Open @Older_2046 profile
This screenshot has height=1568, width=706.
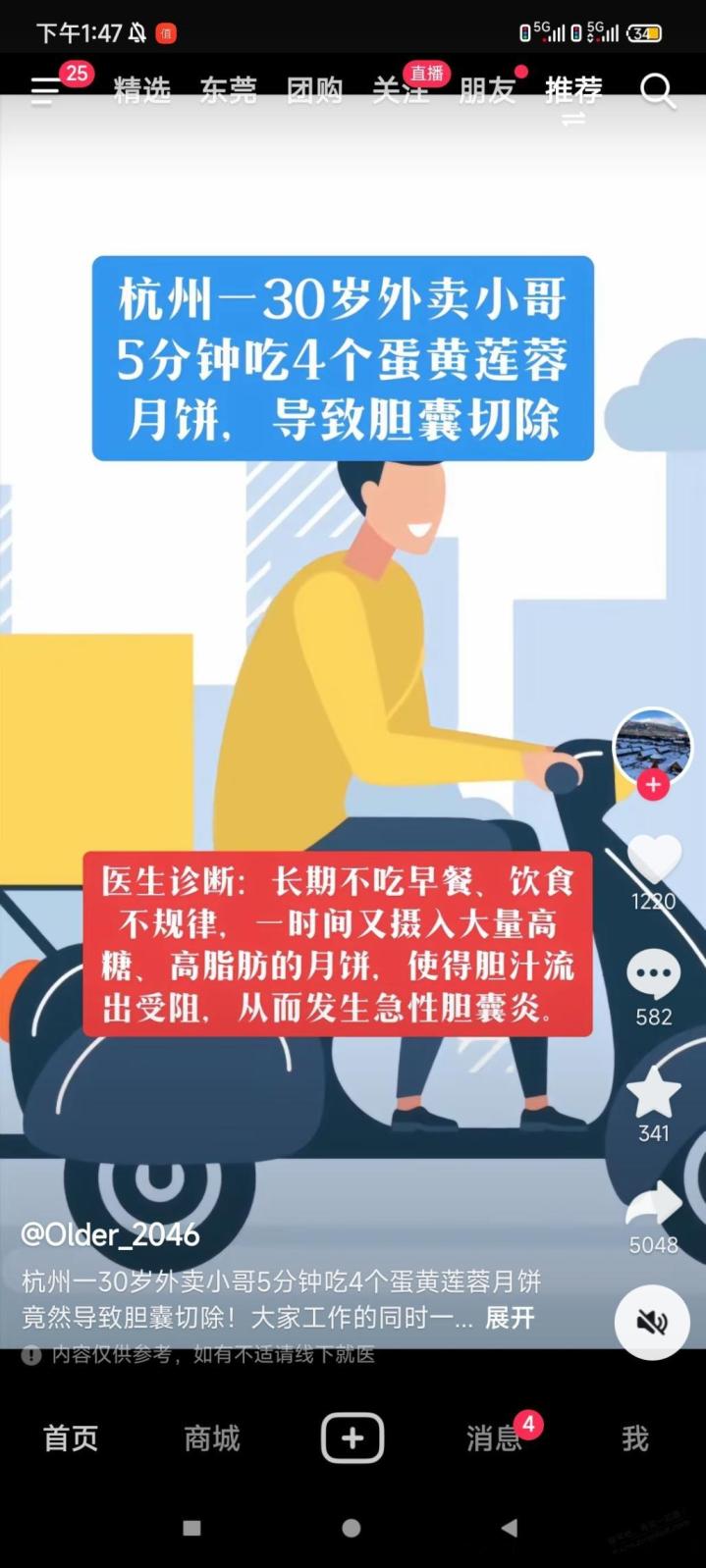[x=110, y=1234]
